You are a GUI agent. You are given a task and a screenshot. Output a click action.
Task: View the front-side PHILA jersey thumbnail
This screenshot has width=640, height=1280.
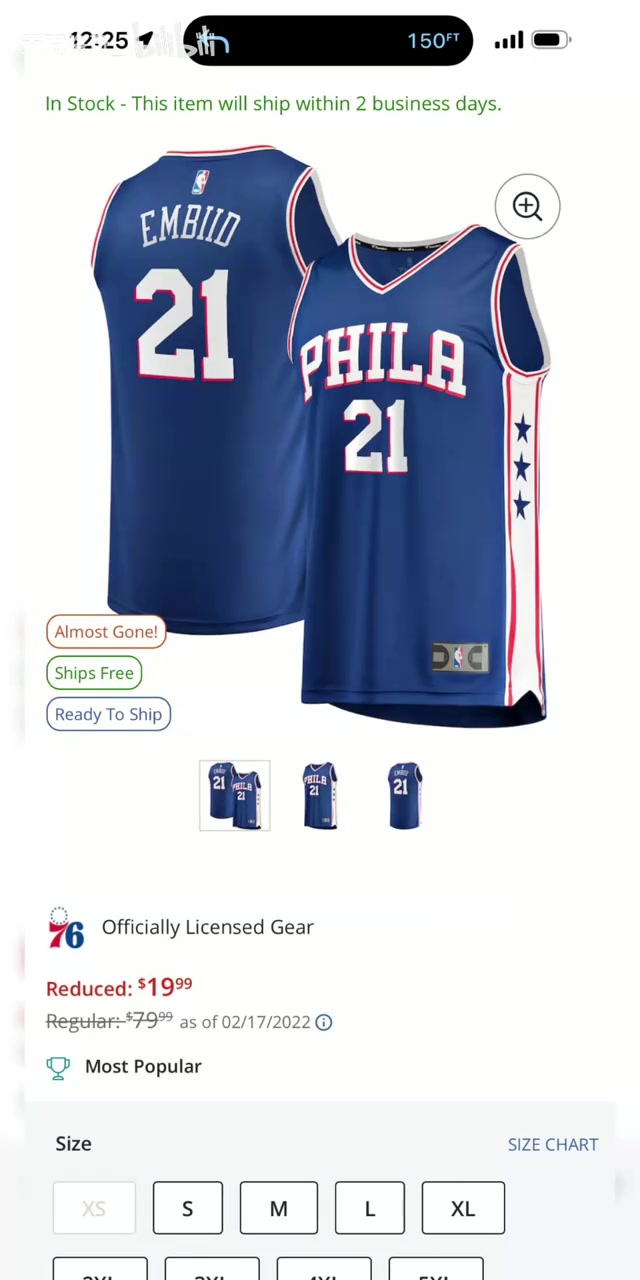(320, 796)
